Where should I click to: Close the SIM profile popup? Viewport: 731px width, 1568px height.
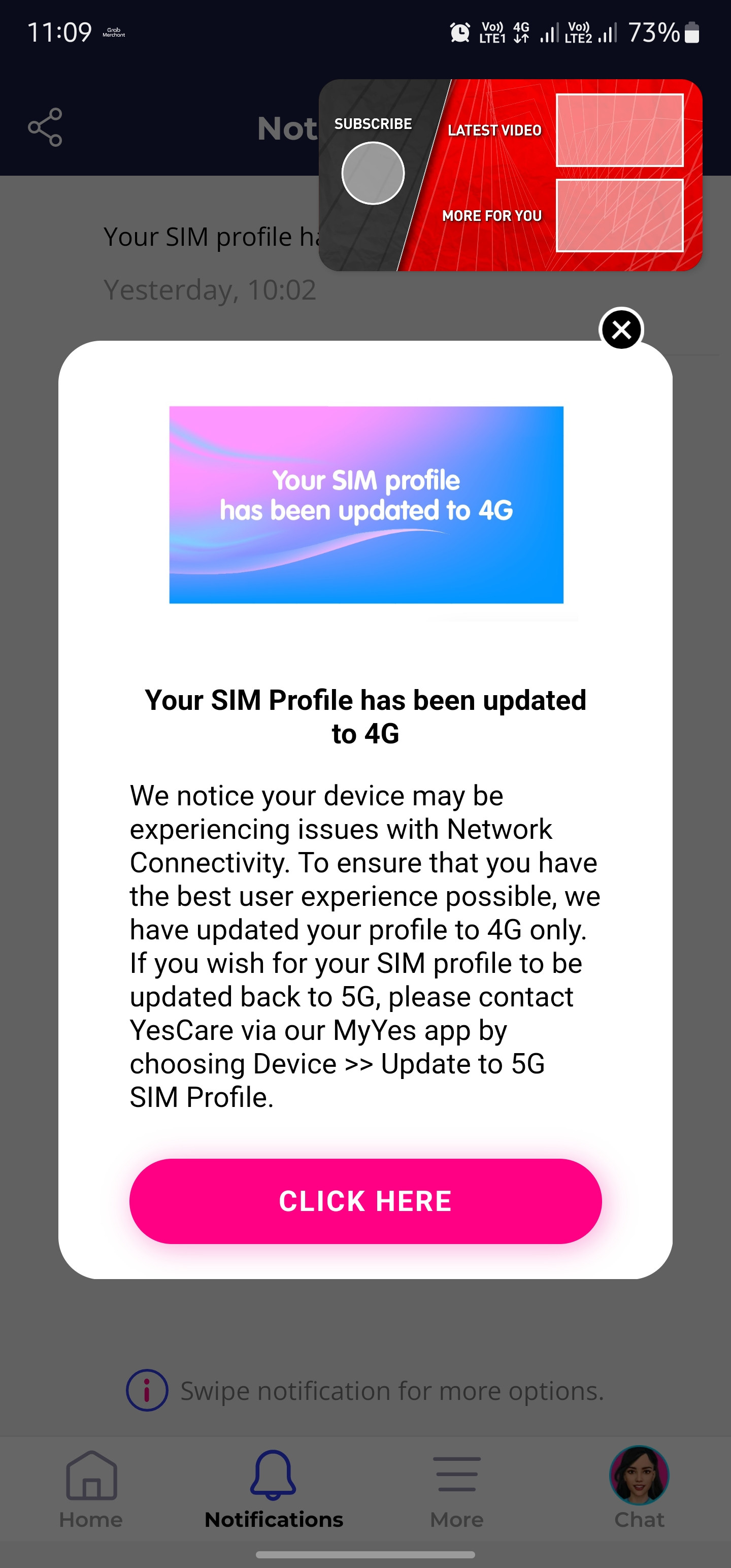click(x=621, y=330)
